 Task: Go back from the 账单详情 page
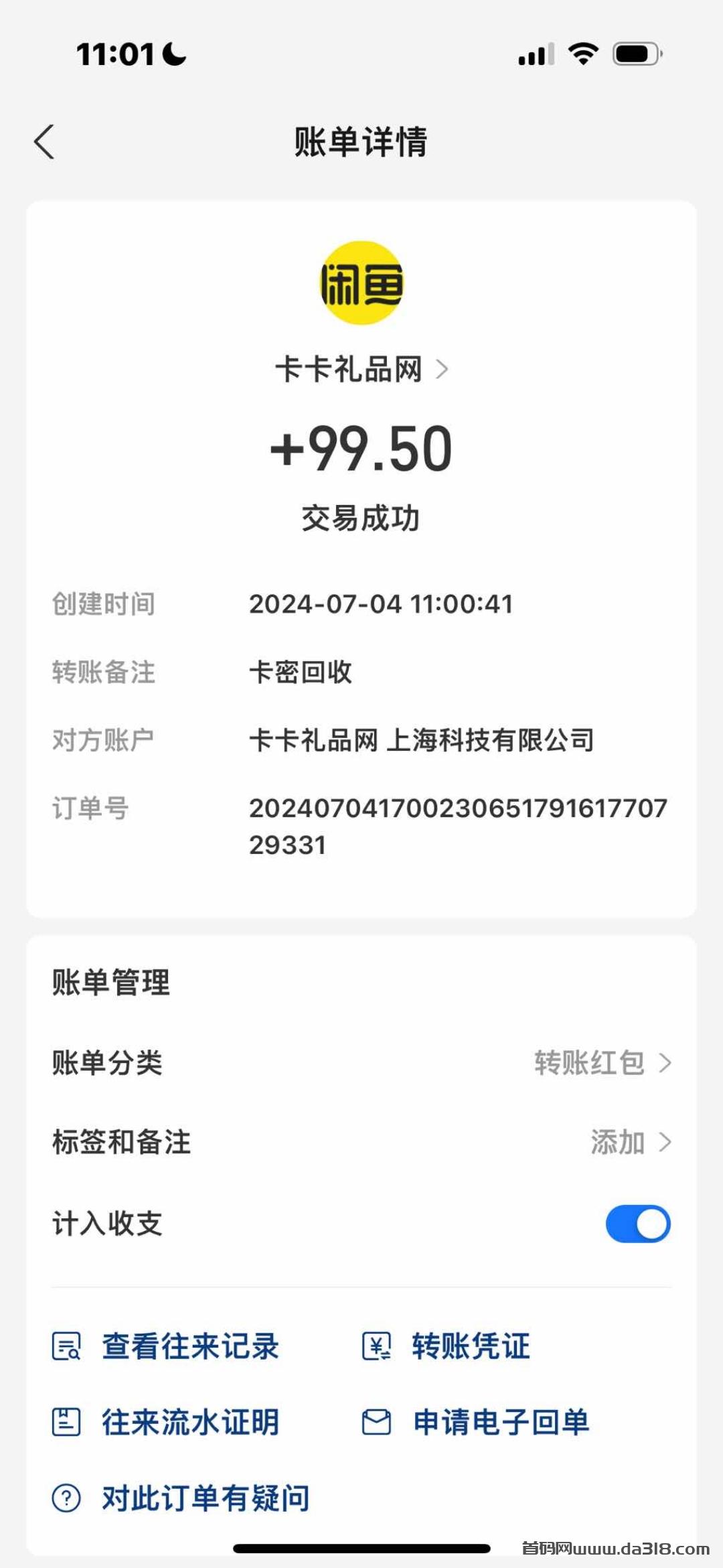pos(44,142)
